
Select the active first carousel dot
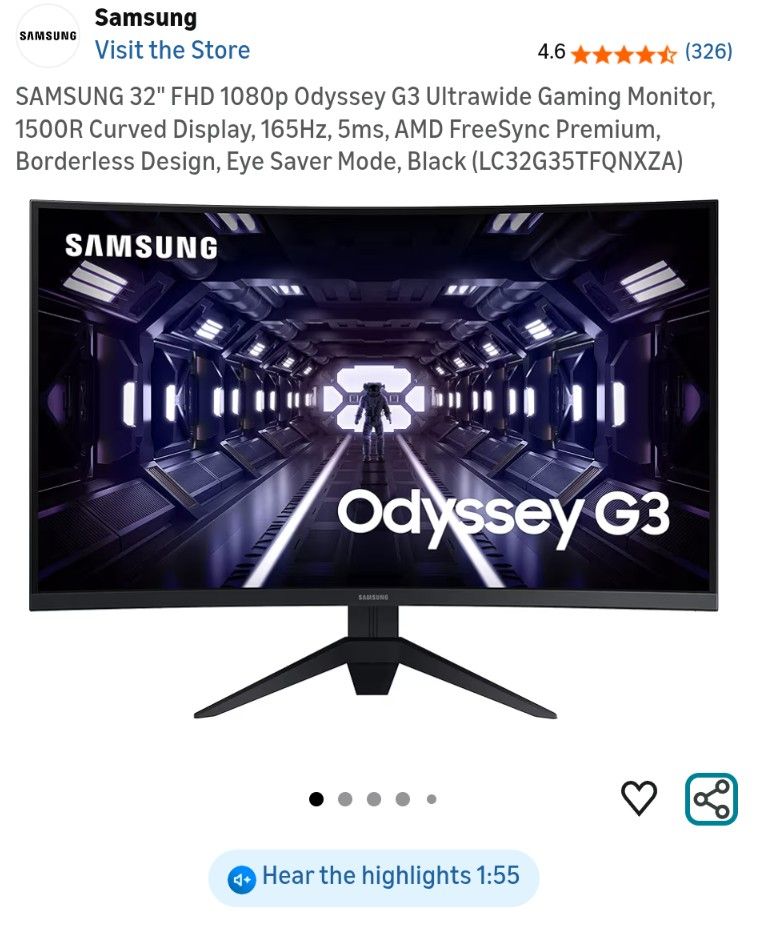click(317, 797)
